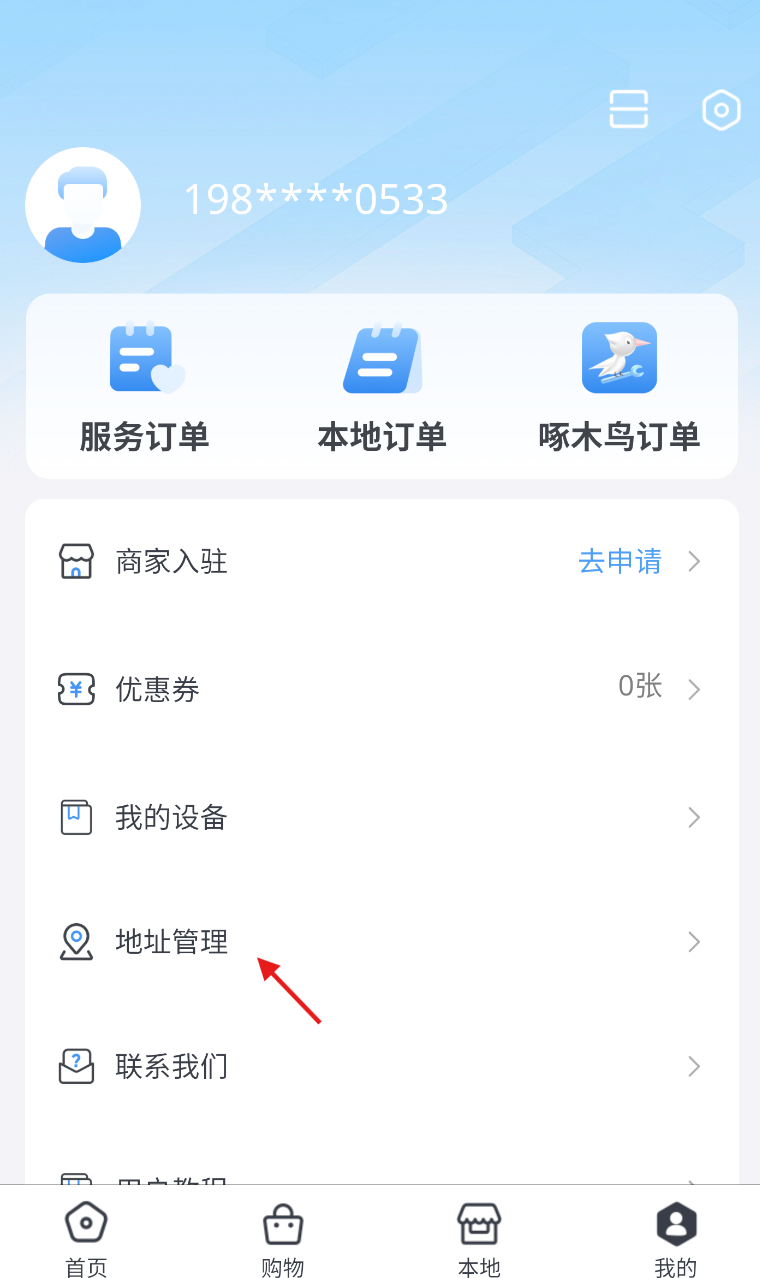Open the scan icon at top
This screenshot has width=760, height=1278.
[629, 110]
